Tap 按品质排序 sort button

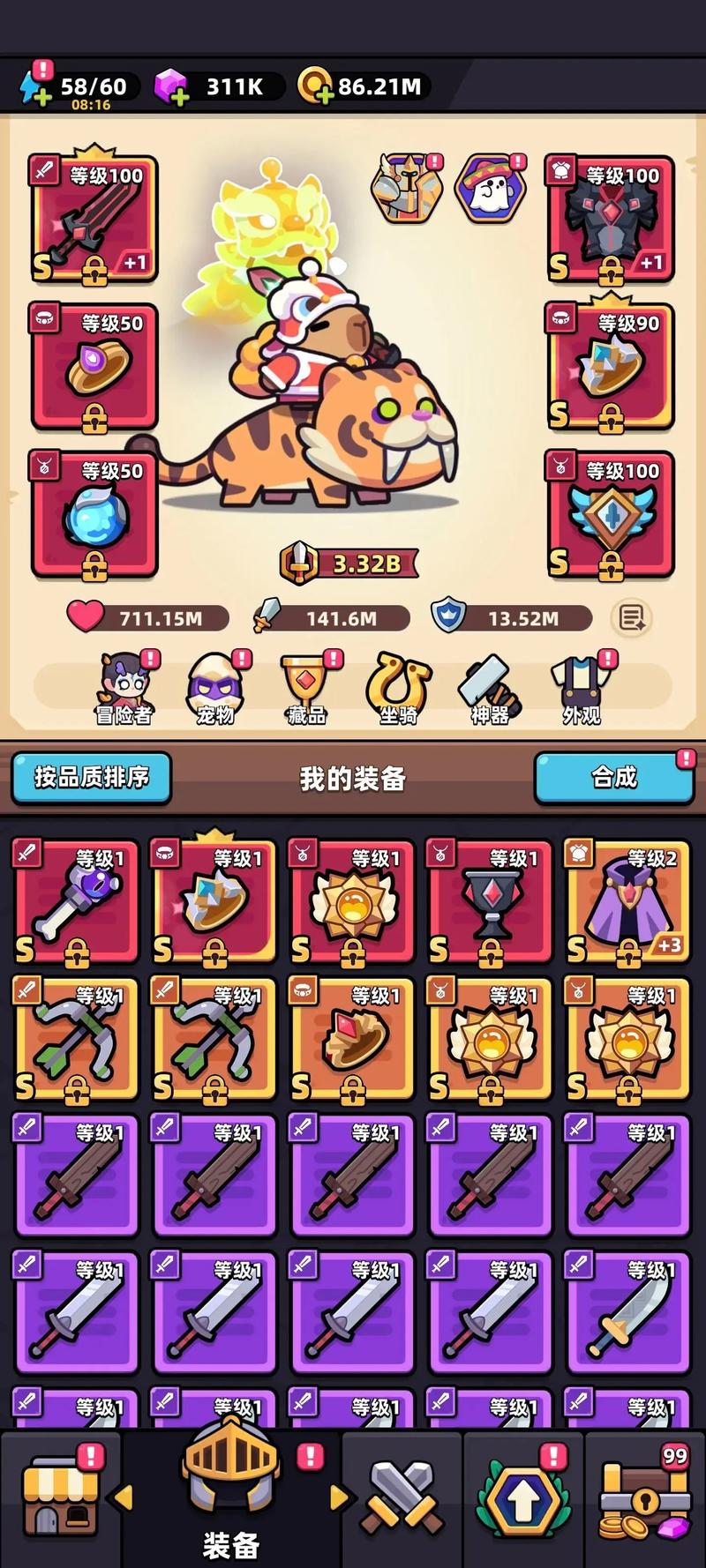coord(91,777)
